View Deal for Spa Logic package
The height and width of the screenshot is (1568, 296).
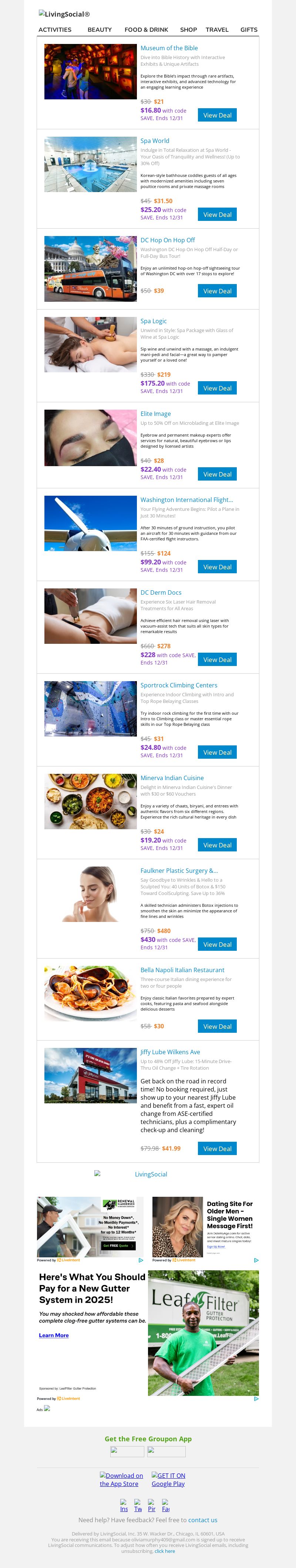click(217, 388)
